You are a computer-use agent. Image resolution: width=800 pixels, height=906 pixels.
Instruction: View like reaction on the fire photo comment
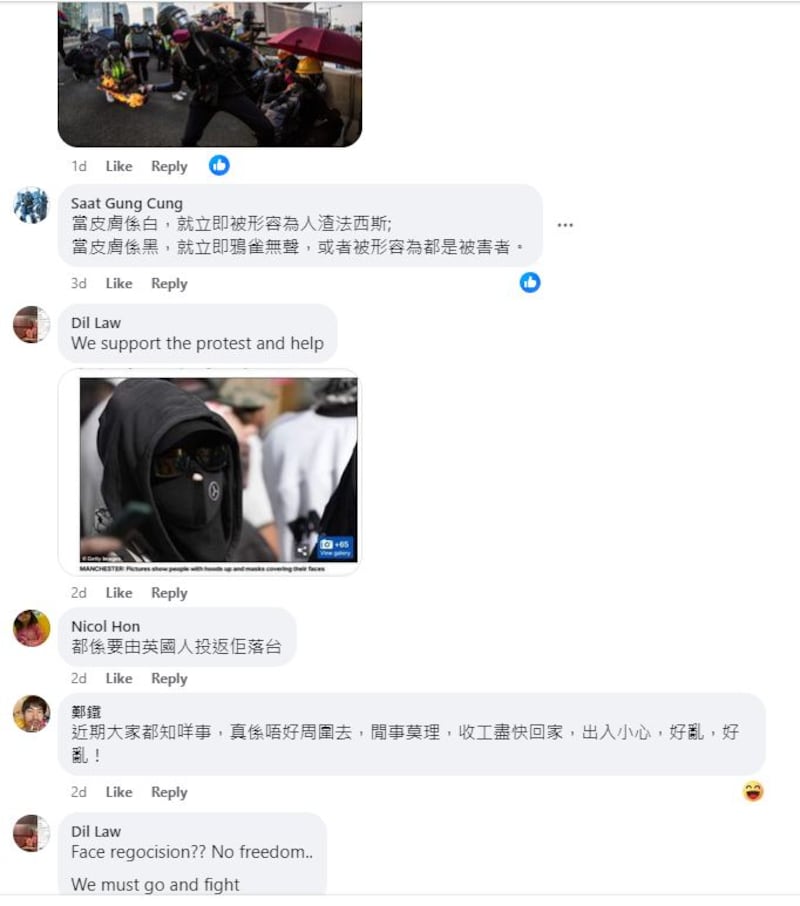tap(219, 166)
